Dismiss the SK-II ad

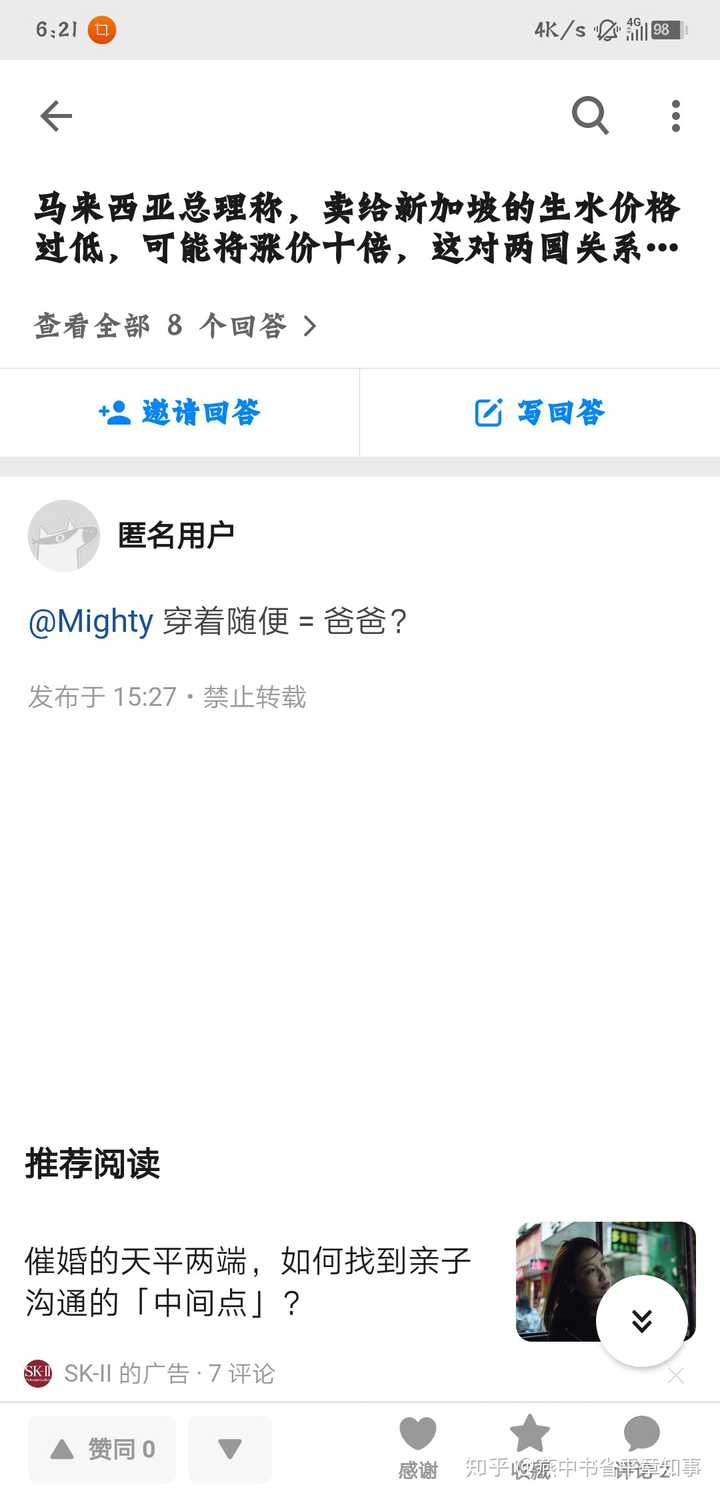[x=676, y=1375]
